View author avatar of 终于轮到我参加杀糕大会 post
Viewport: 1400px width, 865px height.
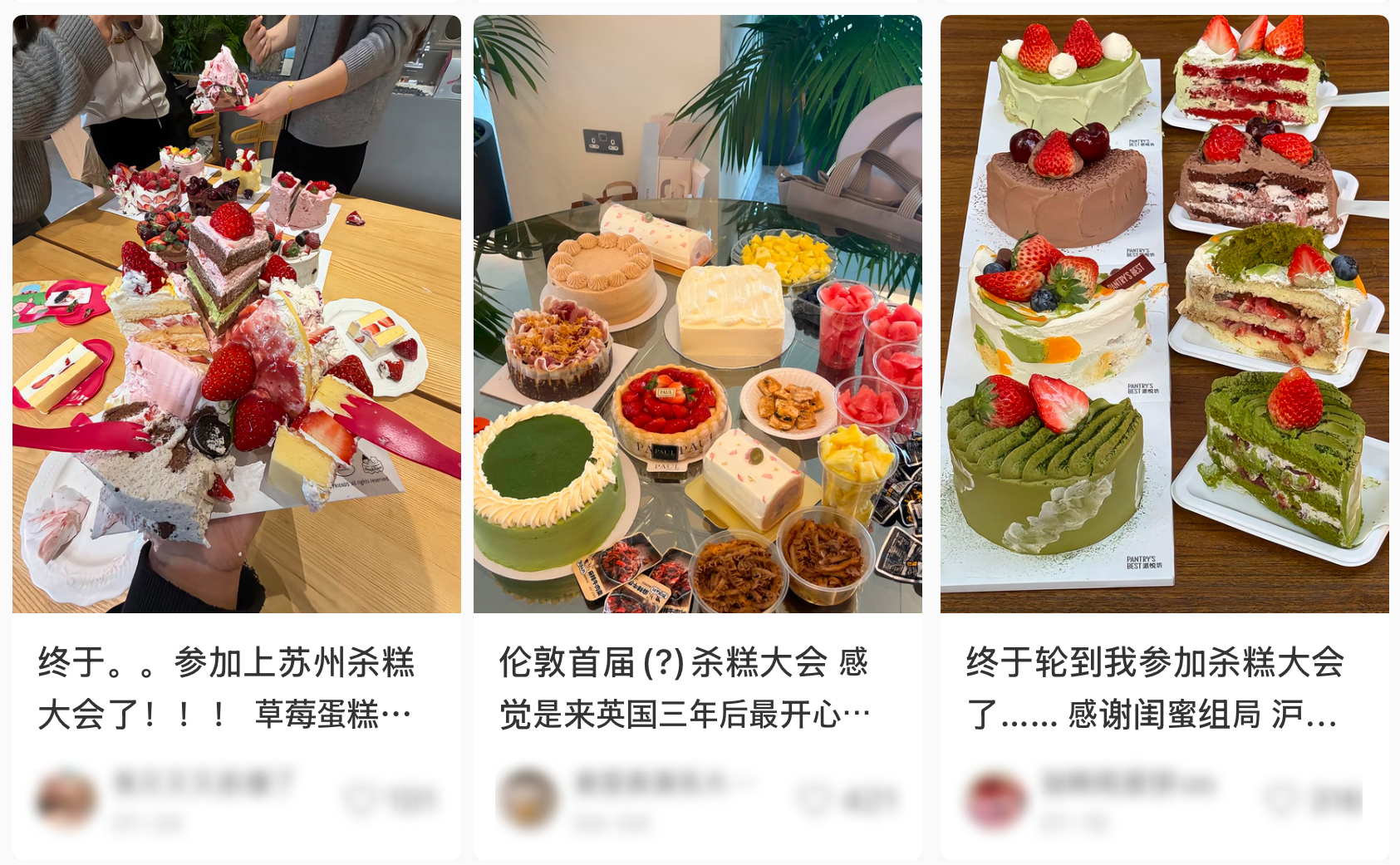coord(995,799)
